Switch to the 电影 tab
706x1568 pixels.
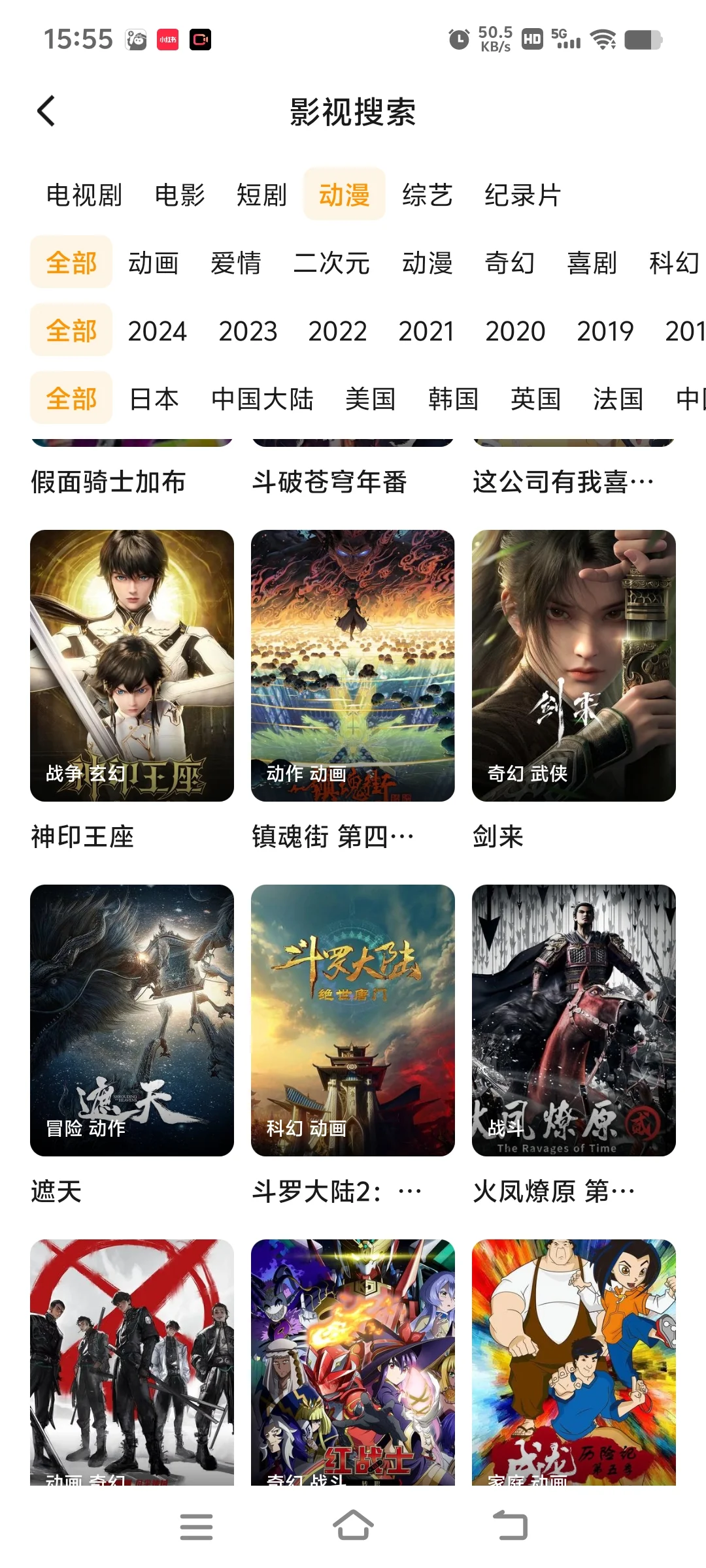coord(180,195)
